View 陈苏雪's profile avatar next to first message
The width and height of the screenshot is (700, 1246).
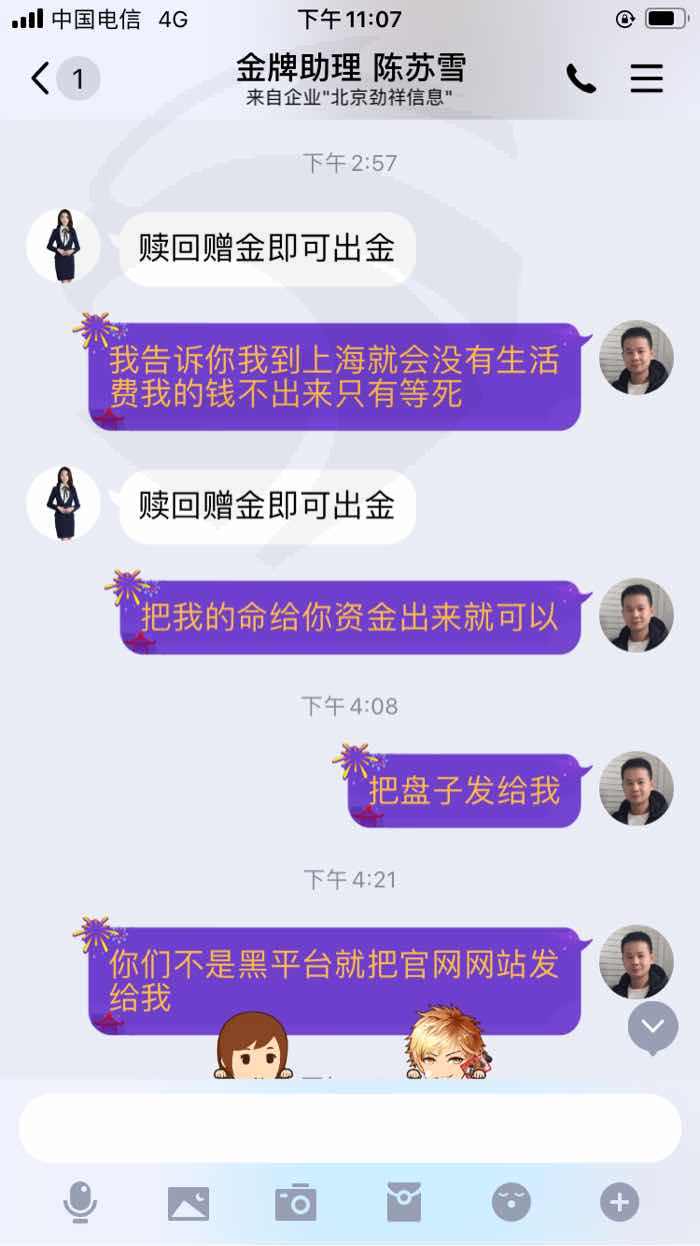[64, 247]
